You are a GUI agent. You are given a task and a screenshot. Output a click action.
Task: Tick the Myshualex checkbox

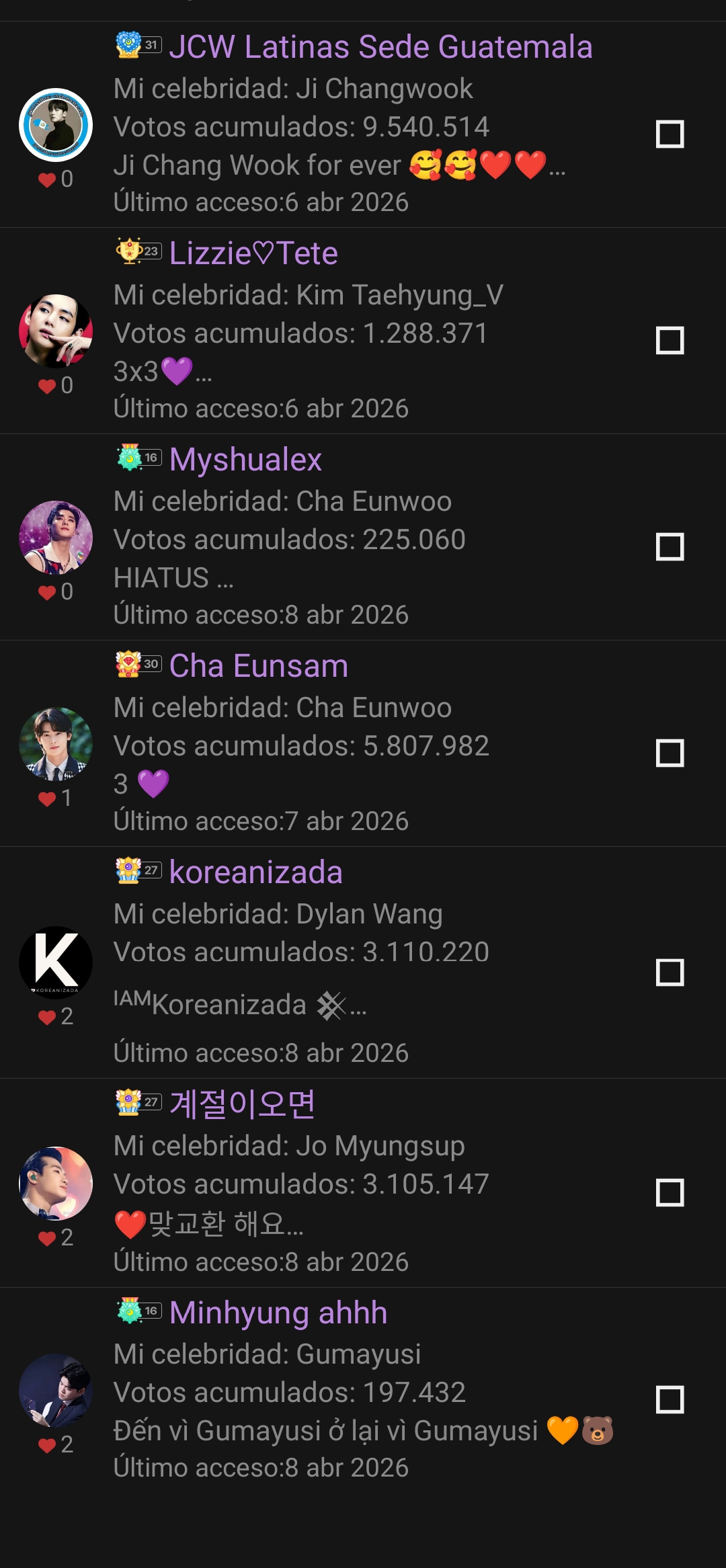(670, 546)
